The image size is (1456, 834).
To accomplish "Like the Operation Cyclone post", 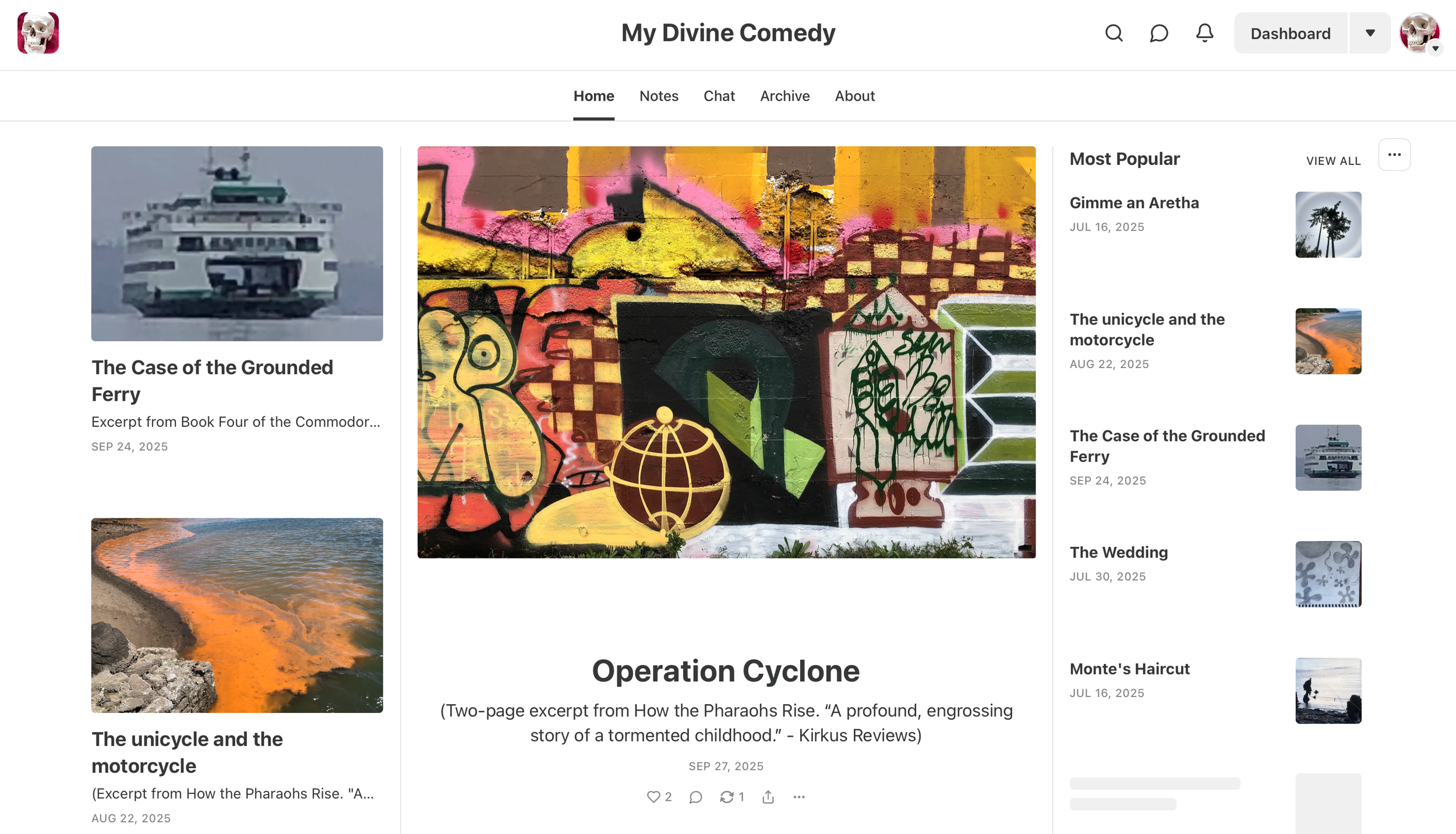I will pos(659,797).
